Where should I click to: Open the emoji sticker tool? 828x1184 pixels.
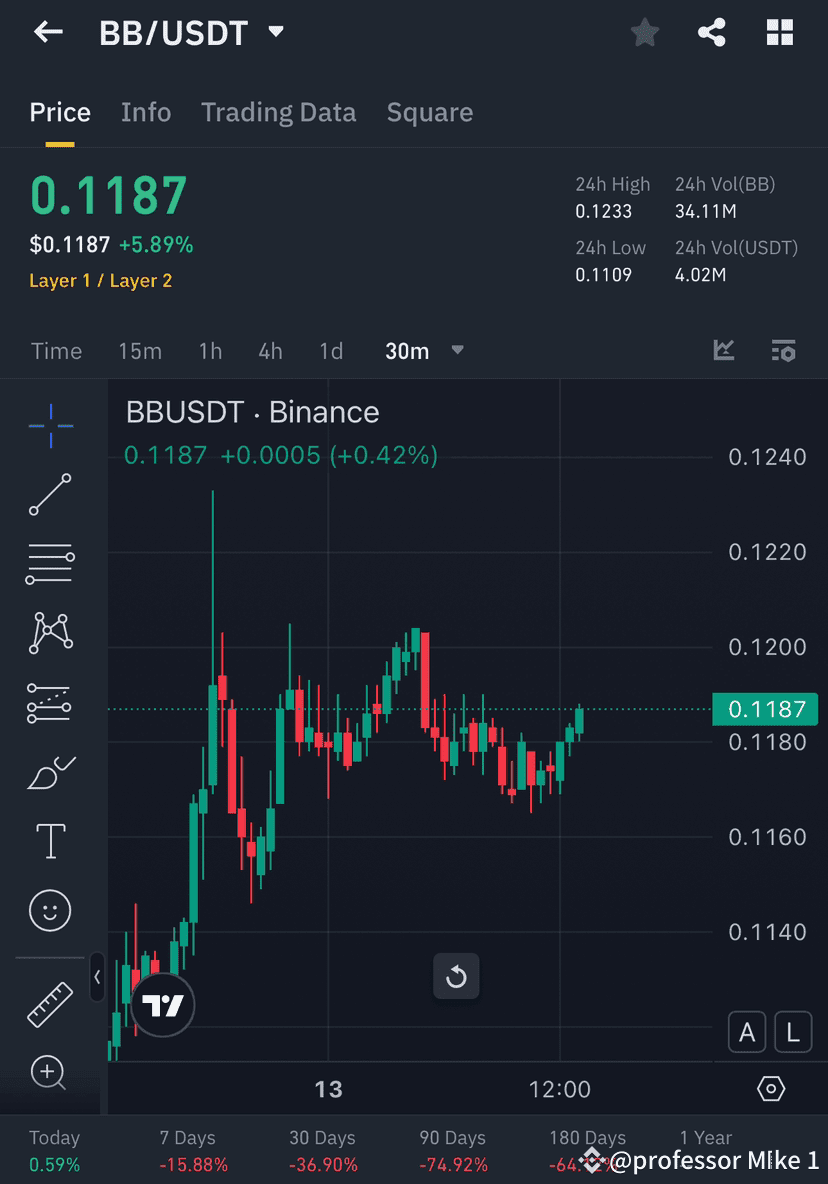point(50,910)
